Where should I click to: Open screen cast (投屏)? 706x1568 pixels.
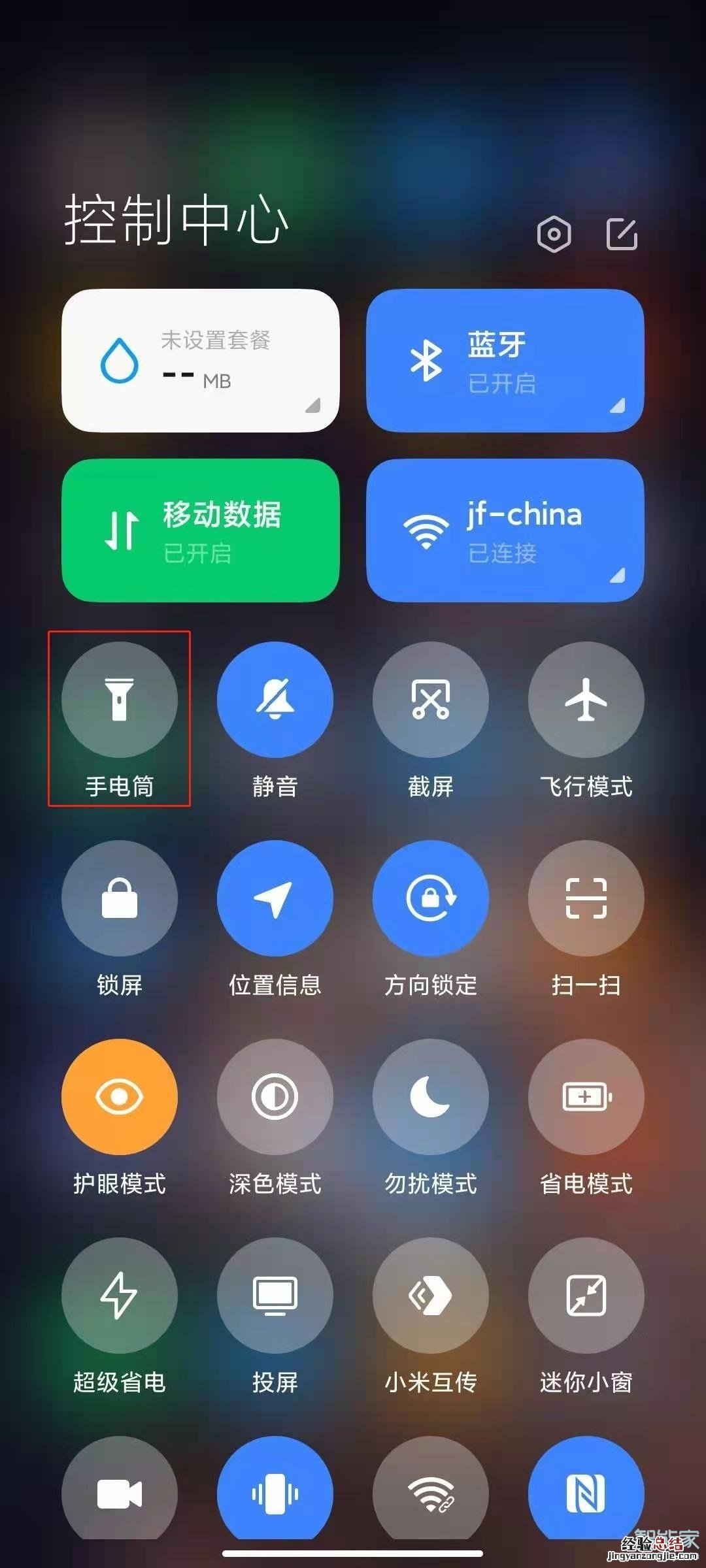pyautogui.click(x=275, y=1296)
